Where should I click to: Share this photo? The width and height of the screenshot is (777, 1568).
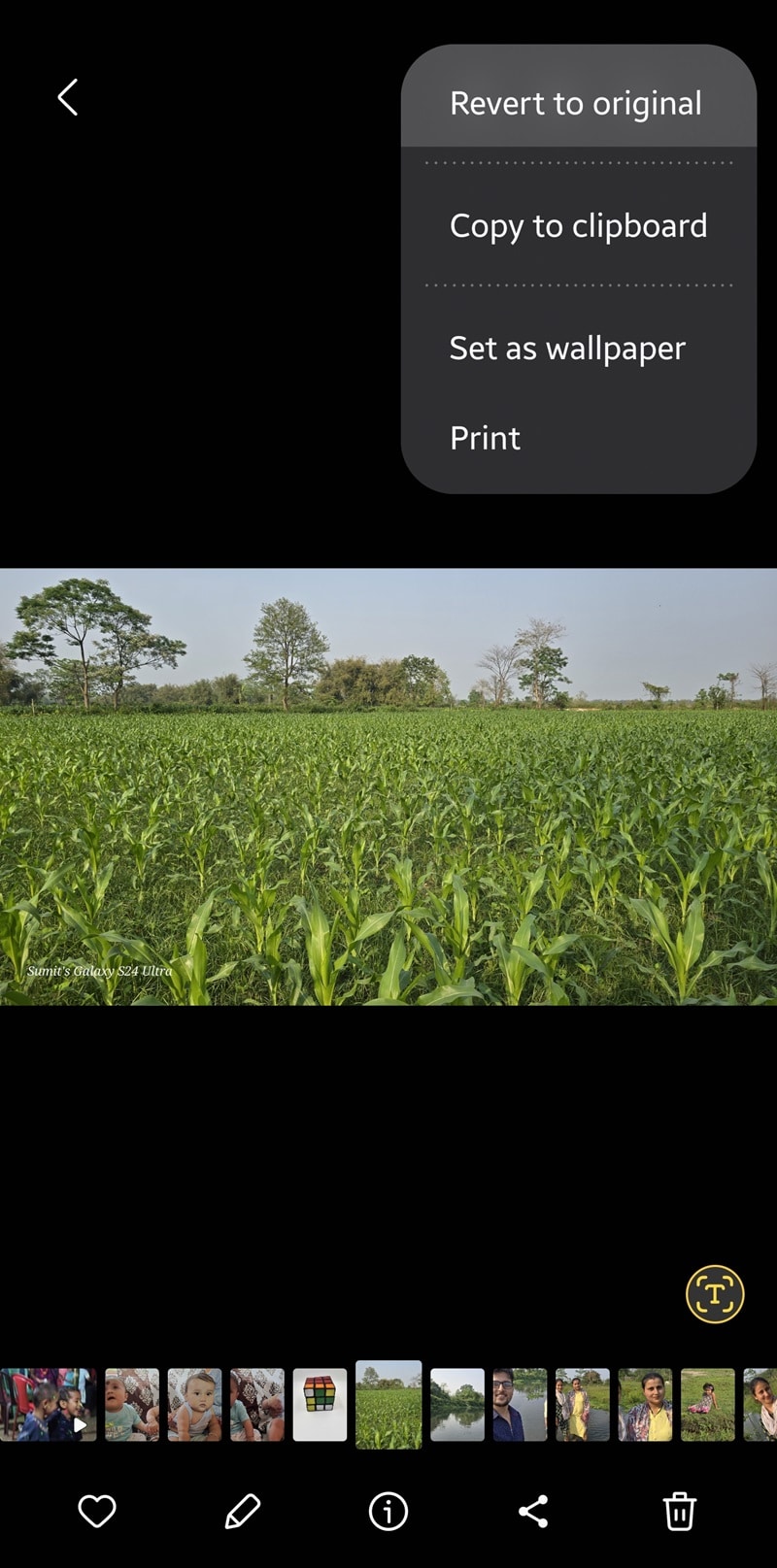[x=533, y=1512]
